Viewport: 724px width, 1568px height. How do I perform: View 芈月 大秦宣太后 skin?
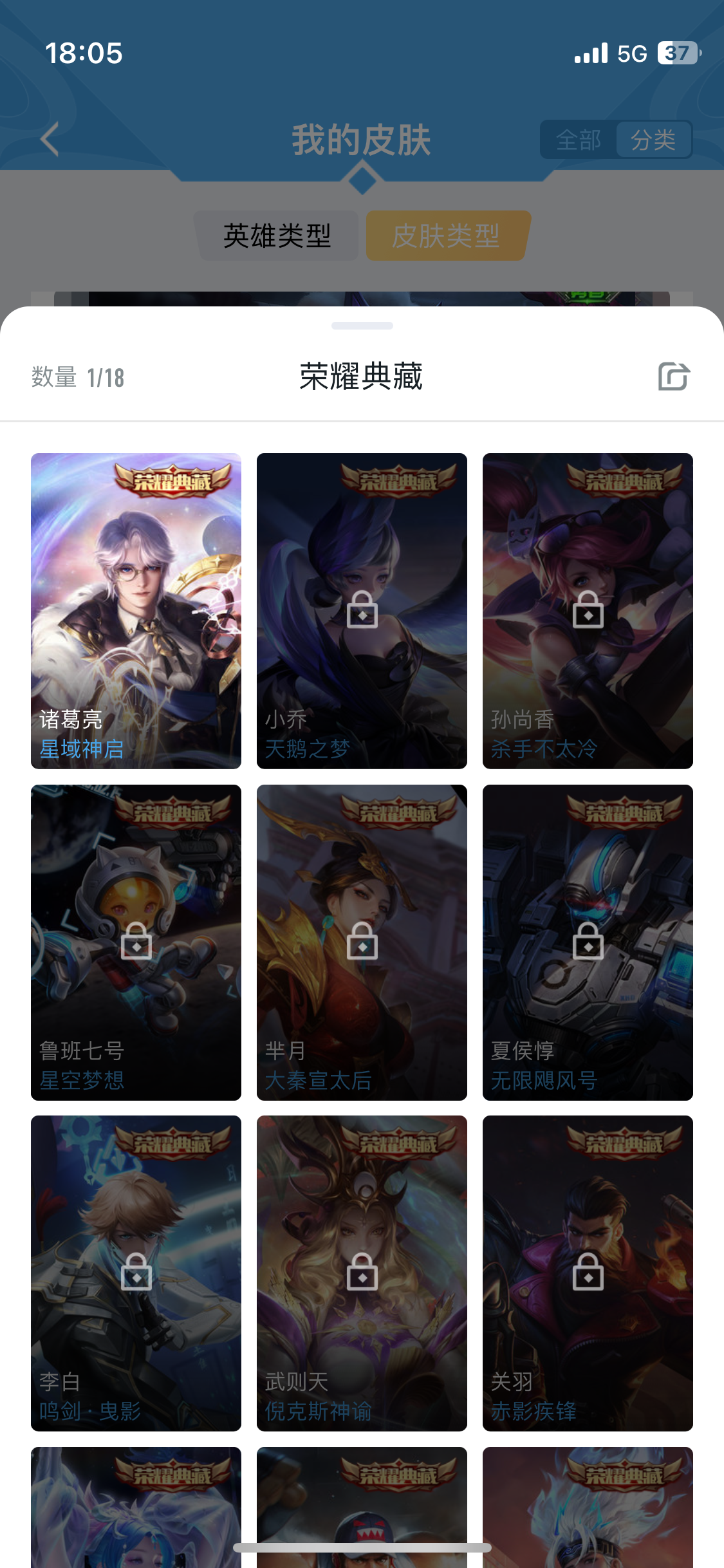click(x=362, y=942)
